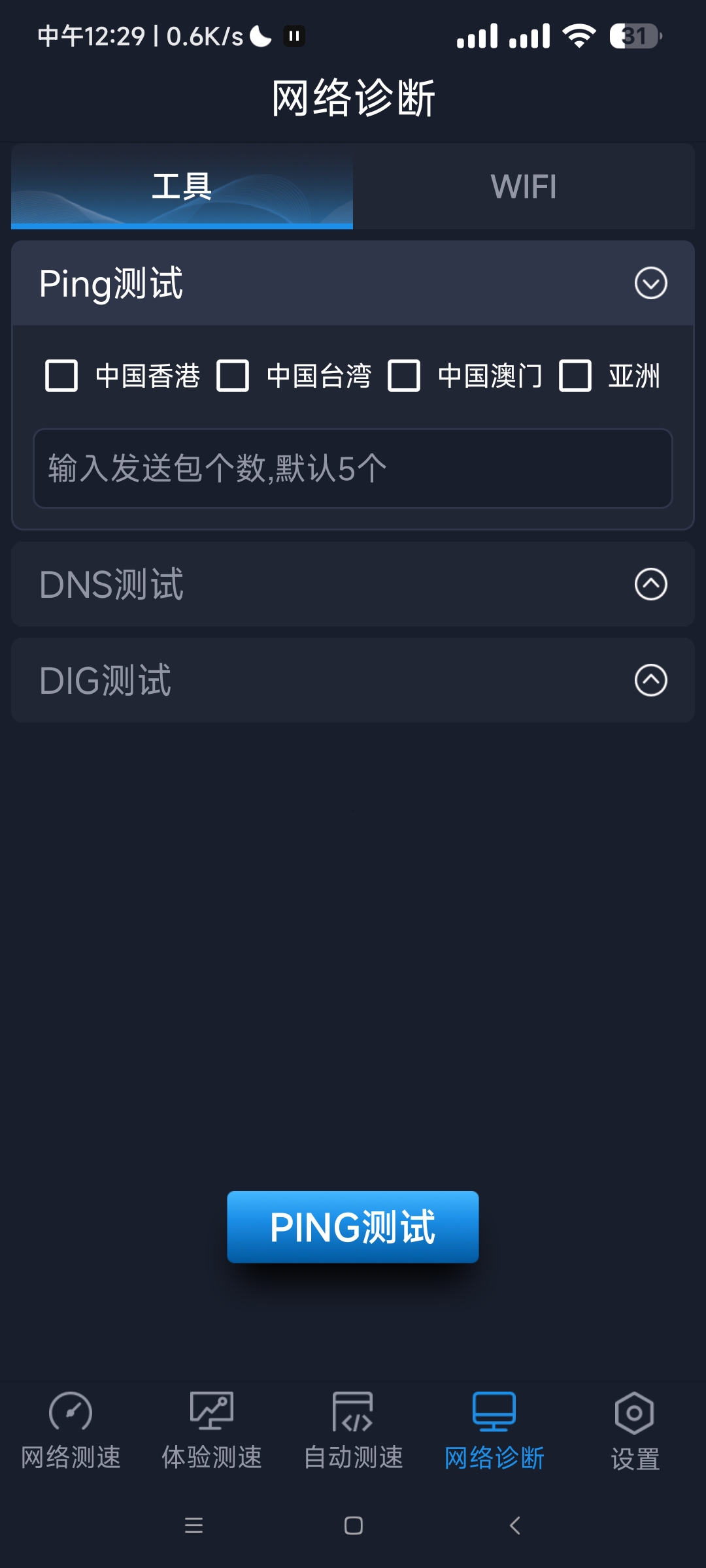706x1568 pixels.
Task: Select the 工具 tab
Action: [182, 187]
